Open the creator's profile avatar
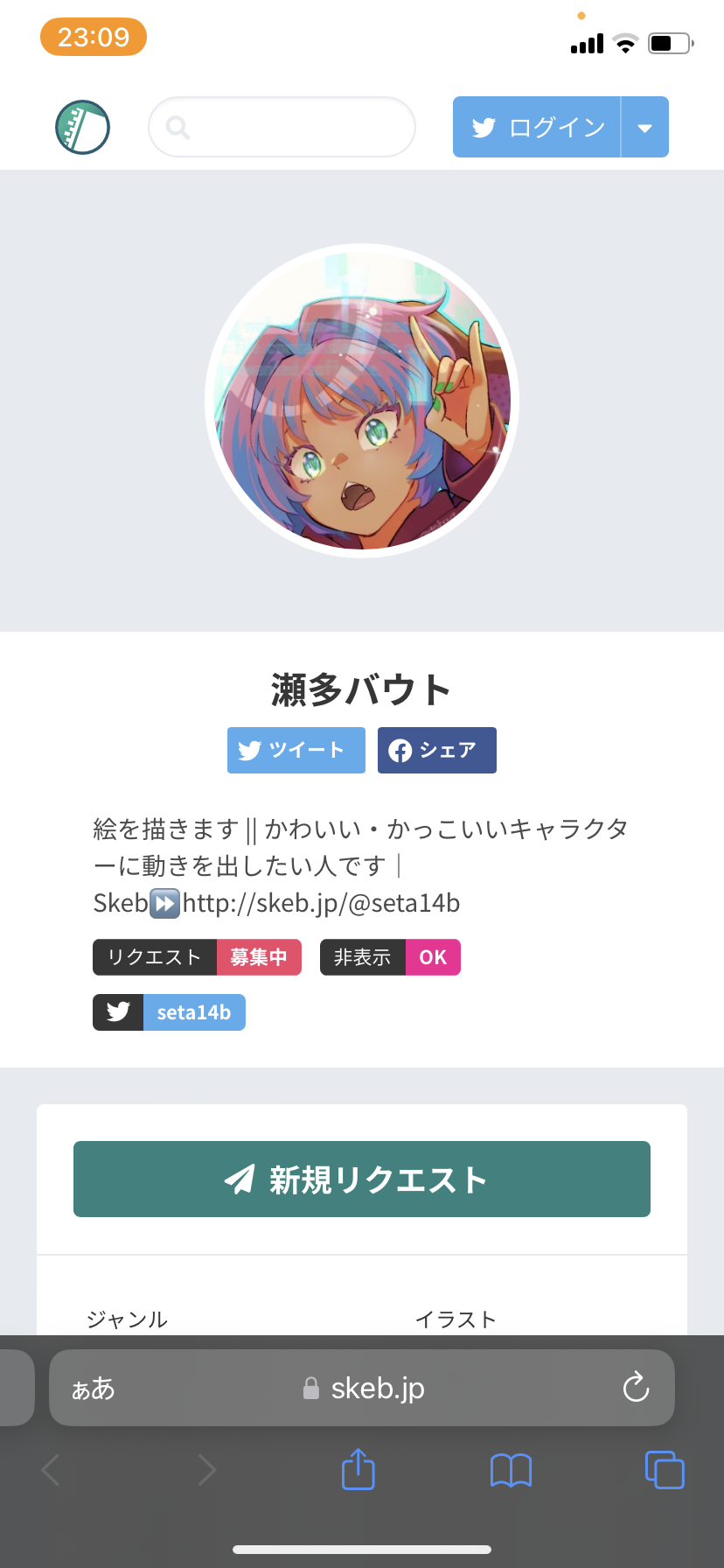Screen dimensions: 724x1568 [x=361, y=401]
